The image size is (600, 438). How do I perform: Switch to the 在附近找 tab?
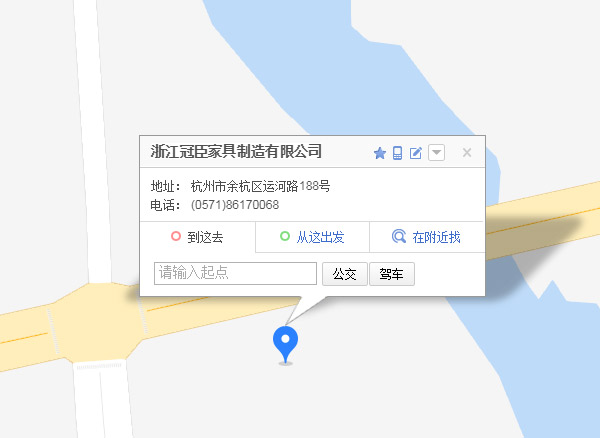pyautogui.click(x=427, y=237)
